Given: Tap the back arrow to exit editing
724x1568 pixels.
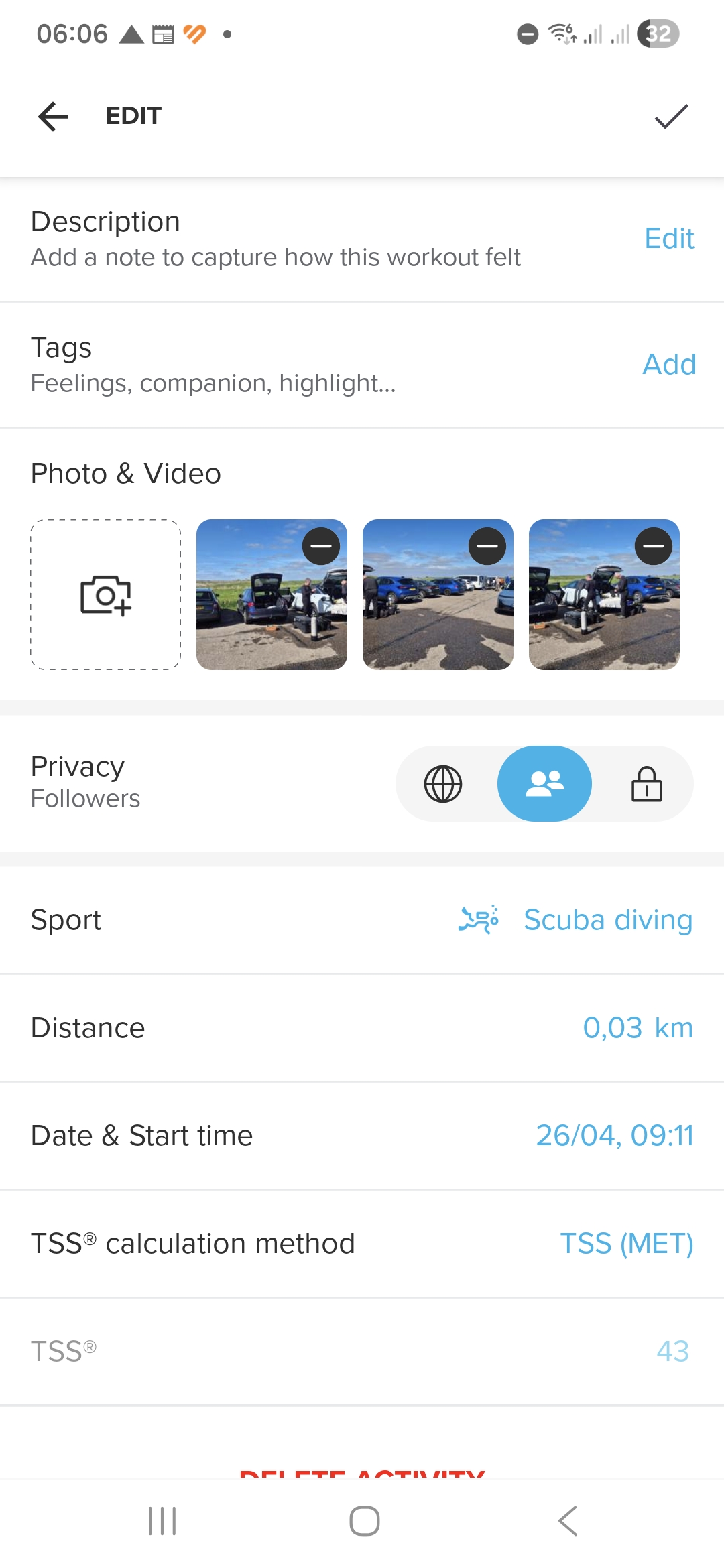Looking at the screenshot, I should click(53, 116).
